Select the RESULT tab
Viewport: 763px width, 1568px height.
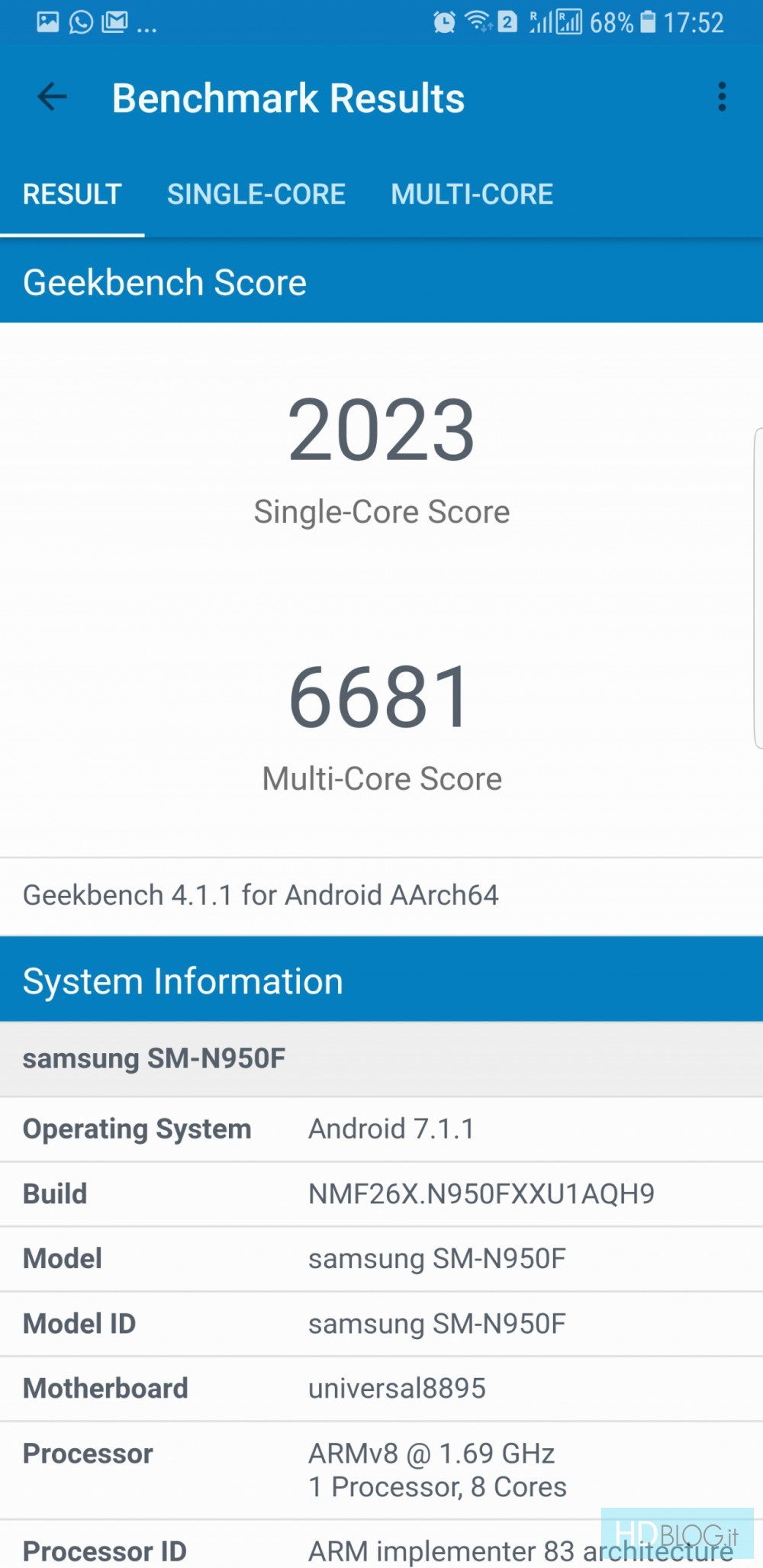point(72,195)
